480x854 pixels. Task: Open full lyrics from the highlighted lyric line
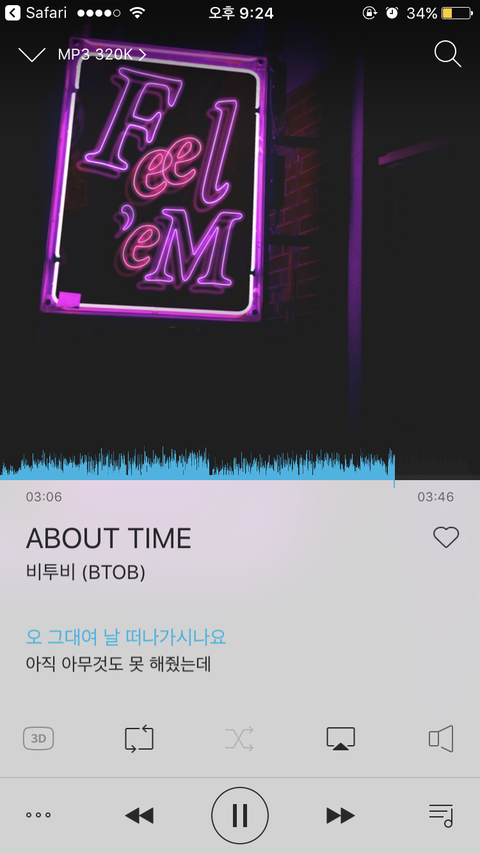(126, 636)
